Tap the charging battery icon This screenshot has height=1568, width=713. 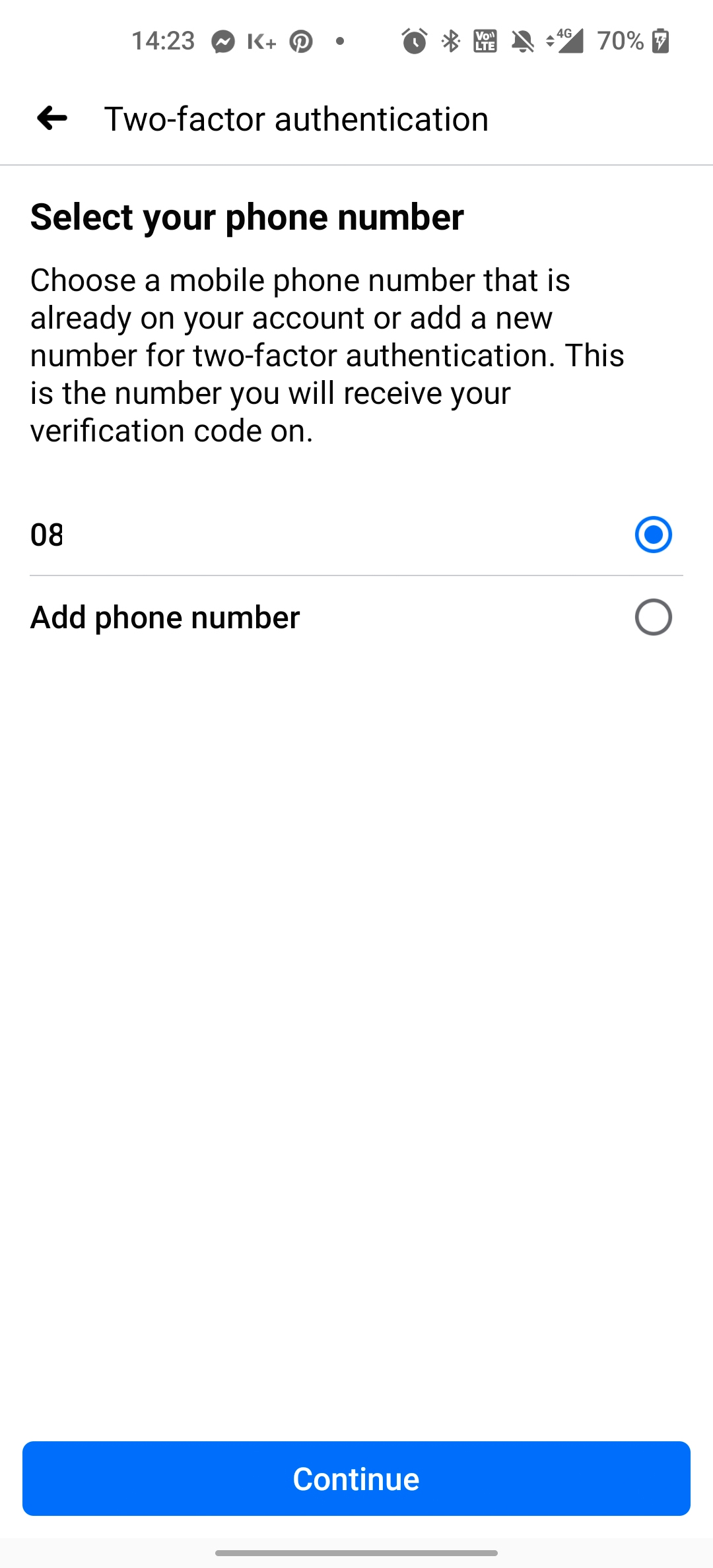point(660,41)
